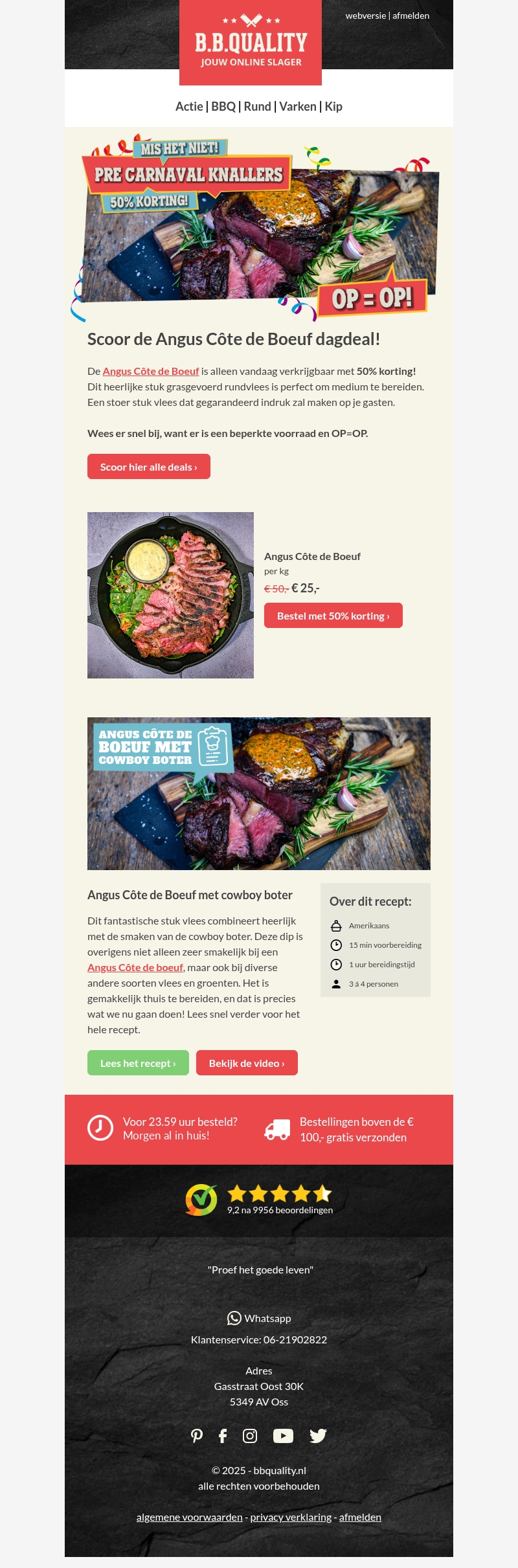The height and width of the screenshot is (1568, 518).
Task: Open 'Angus Côte de Boeuf' link in intro
Action: click(x=151, y=371)
